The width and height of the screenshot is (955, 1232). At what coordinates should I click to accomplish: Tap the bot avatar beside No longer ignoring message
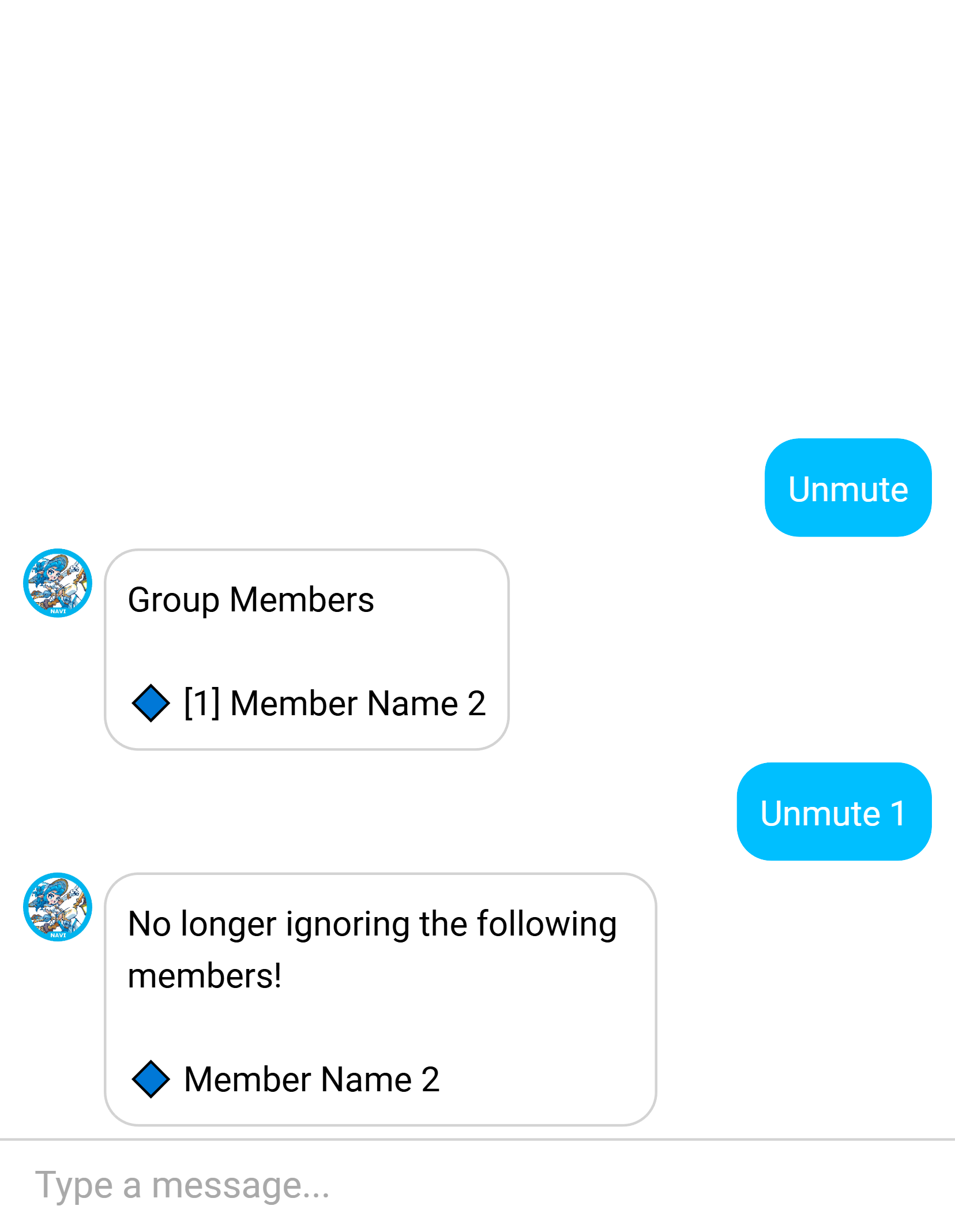tap(58, 907)
